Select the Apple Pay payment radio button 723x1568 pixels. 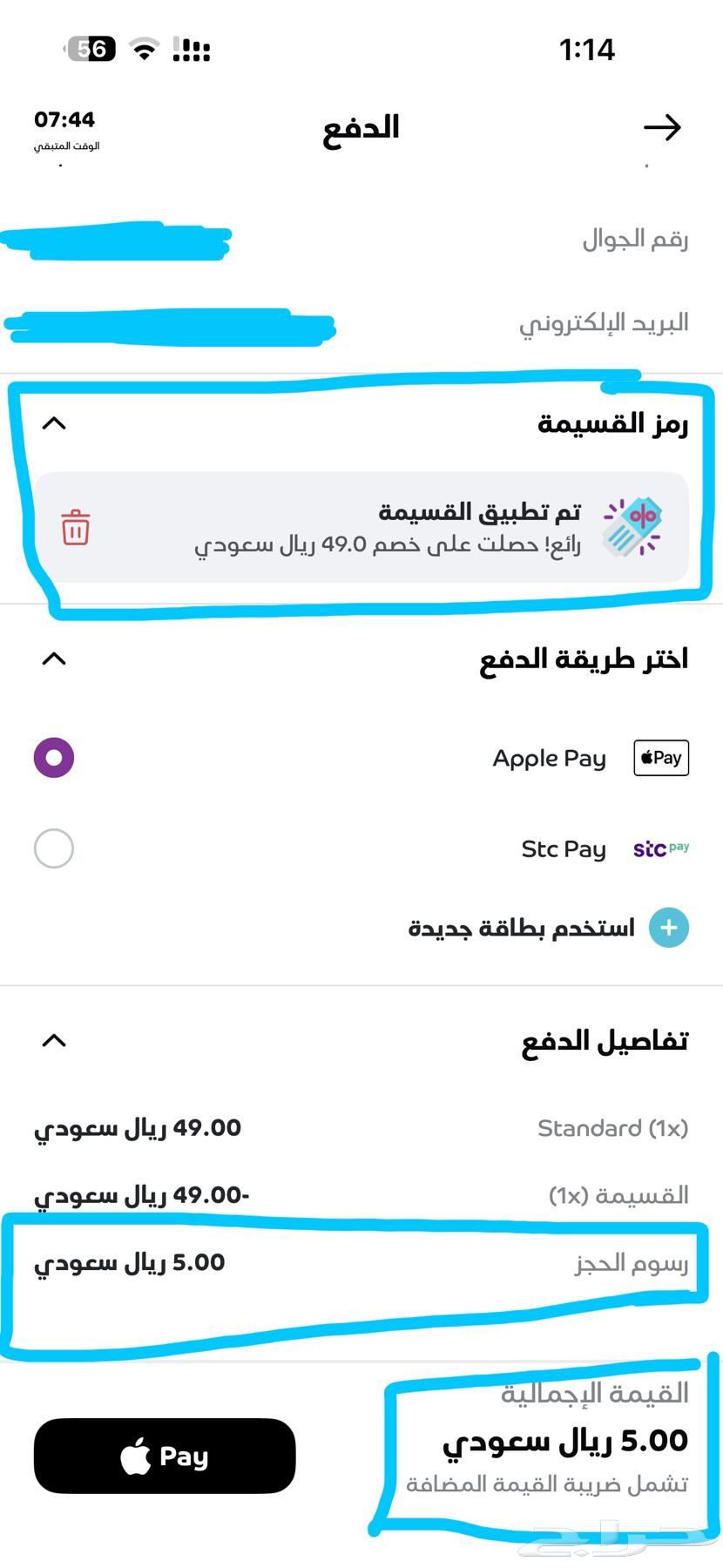coord(53,757)
